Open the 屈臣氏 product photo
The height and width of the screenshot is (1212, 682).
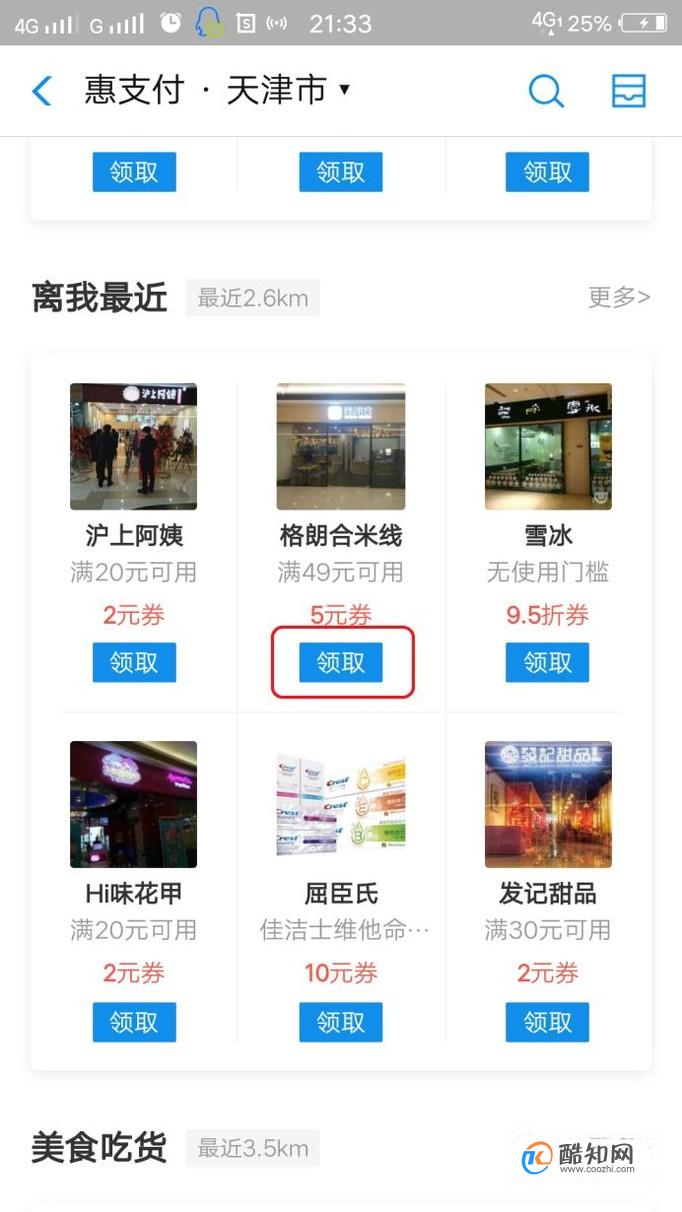point(341,804)
